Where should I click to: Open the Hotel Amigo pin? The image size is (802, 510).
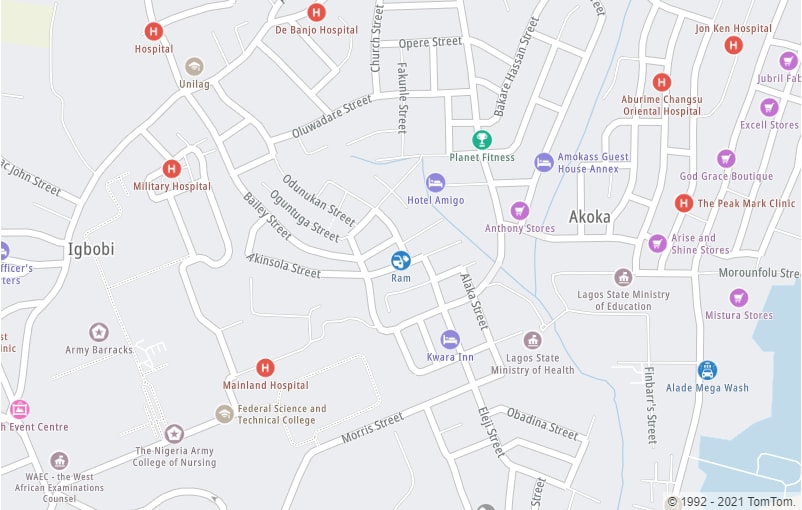[435, 183]
